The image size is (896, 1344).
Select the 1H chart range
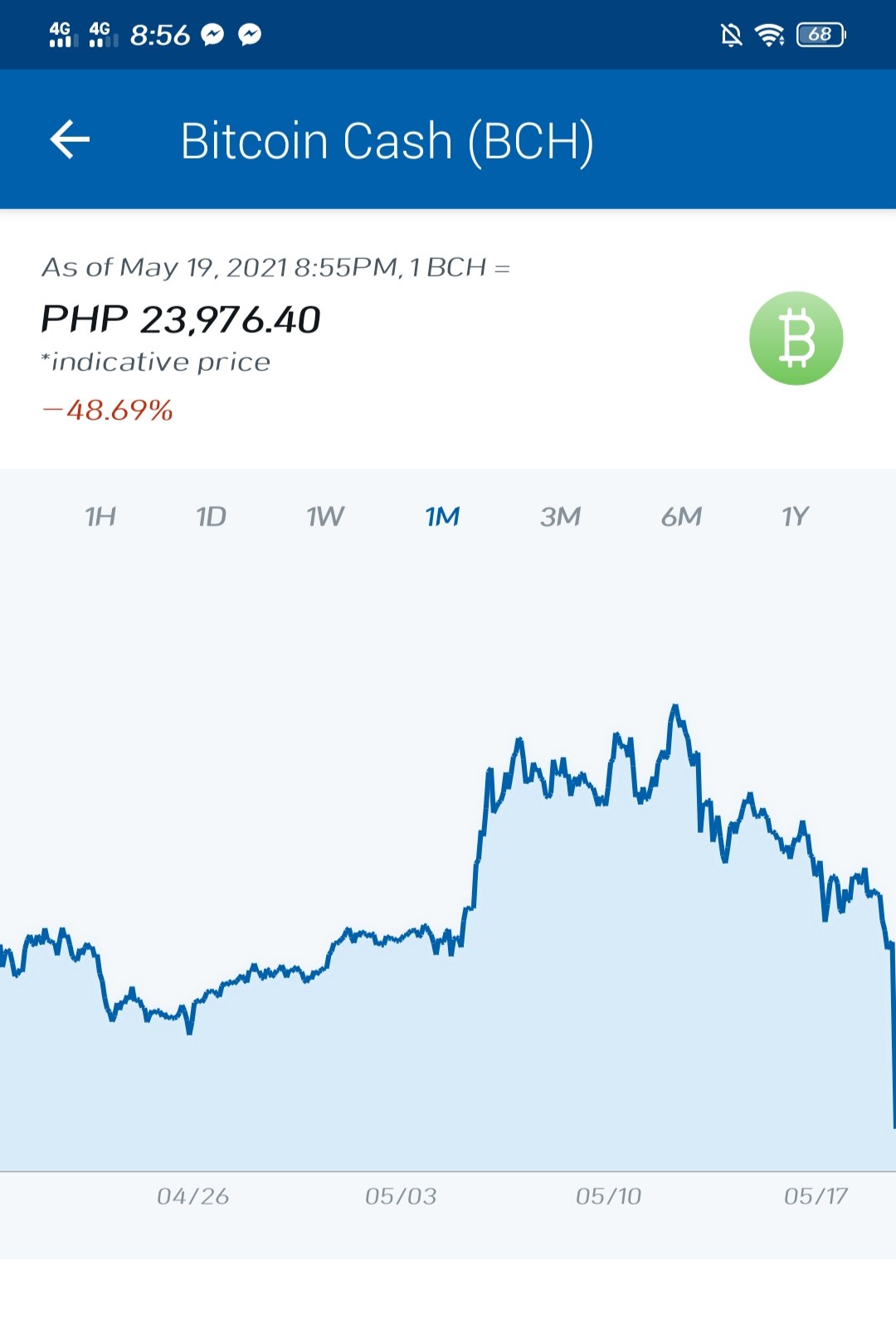tap(100, 517)
